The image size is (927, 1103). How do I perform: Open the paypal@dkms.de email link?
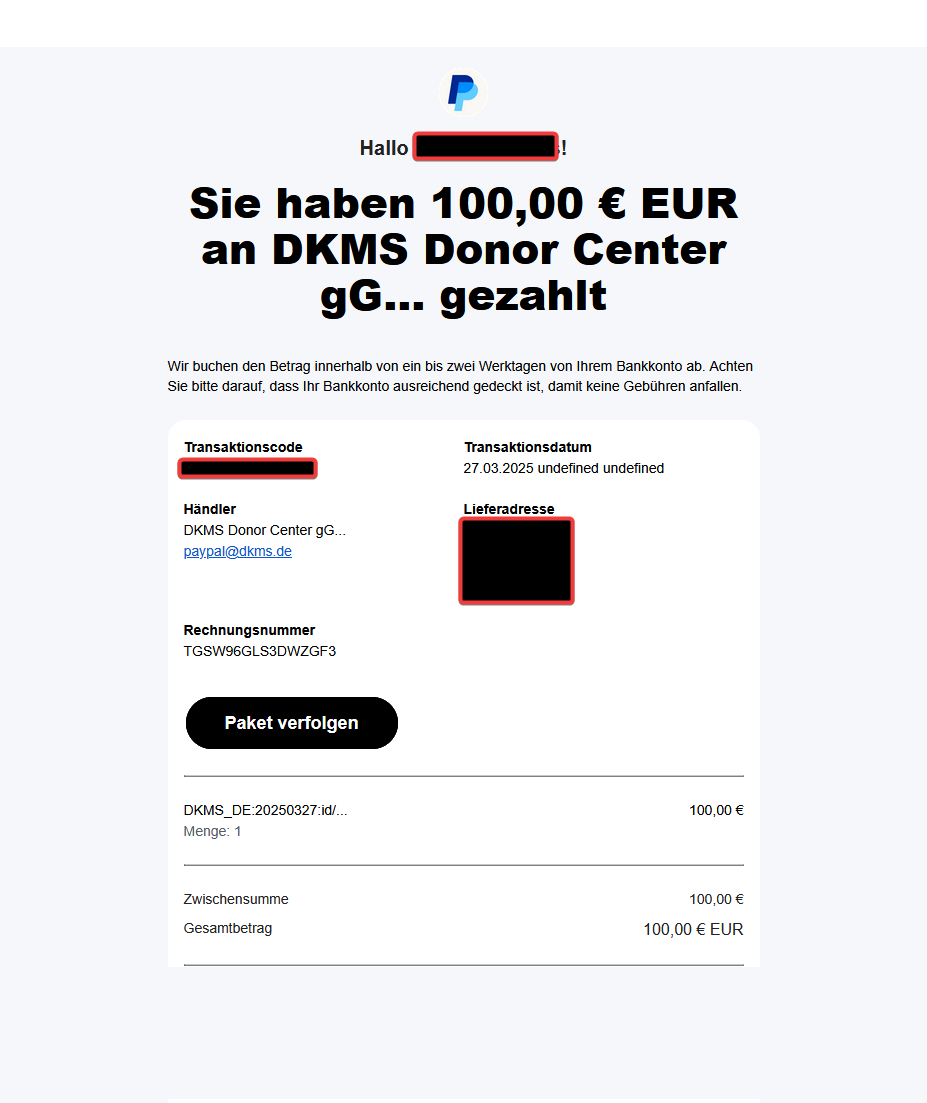coord(238,551)
